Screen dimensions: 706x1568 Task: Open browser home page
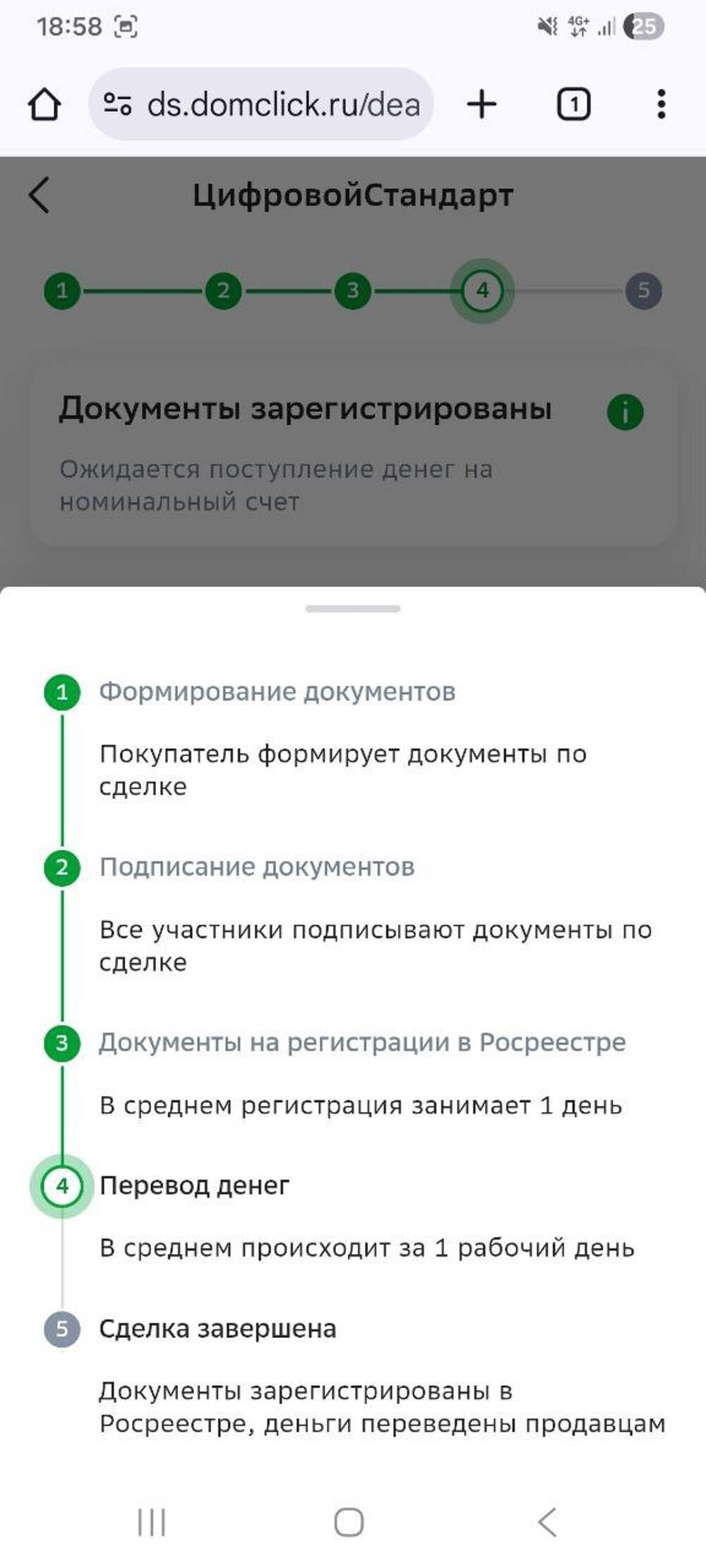pos(44,104)
